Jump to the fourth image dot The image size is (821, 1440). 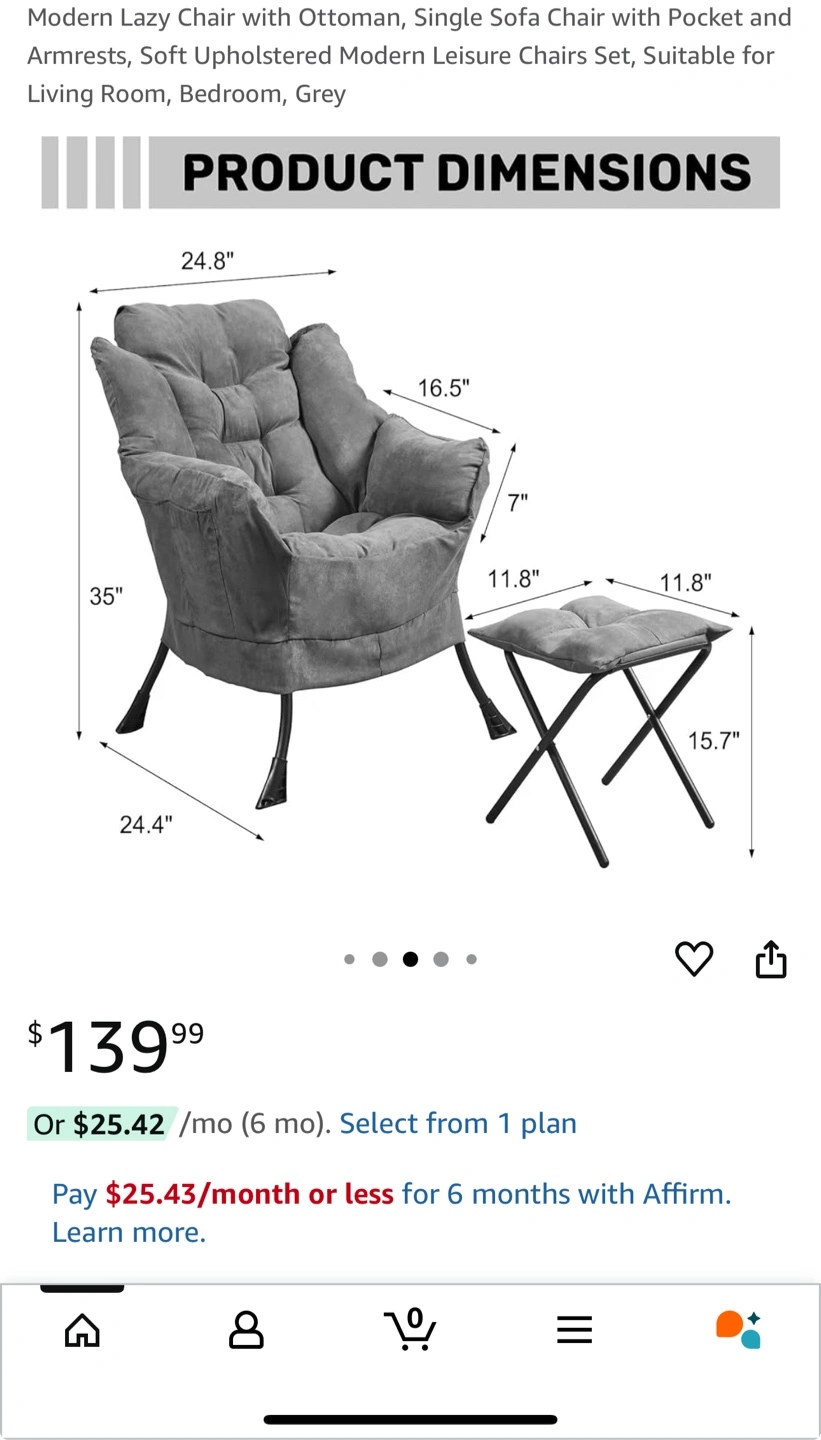click(441, 959)
